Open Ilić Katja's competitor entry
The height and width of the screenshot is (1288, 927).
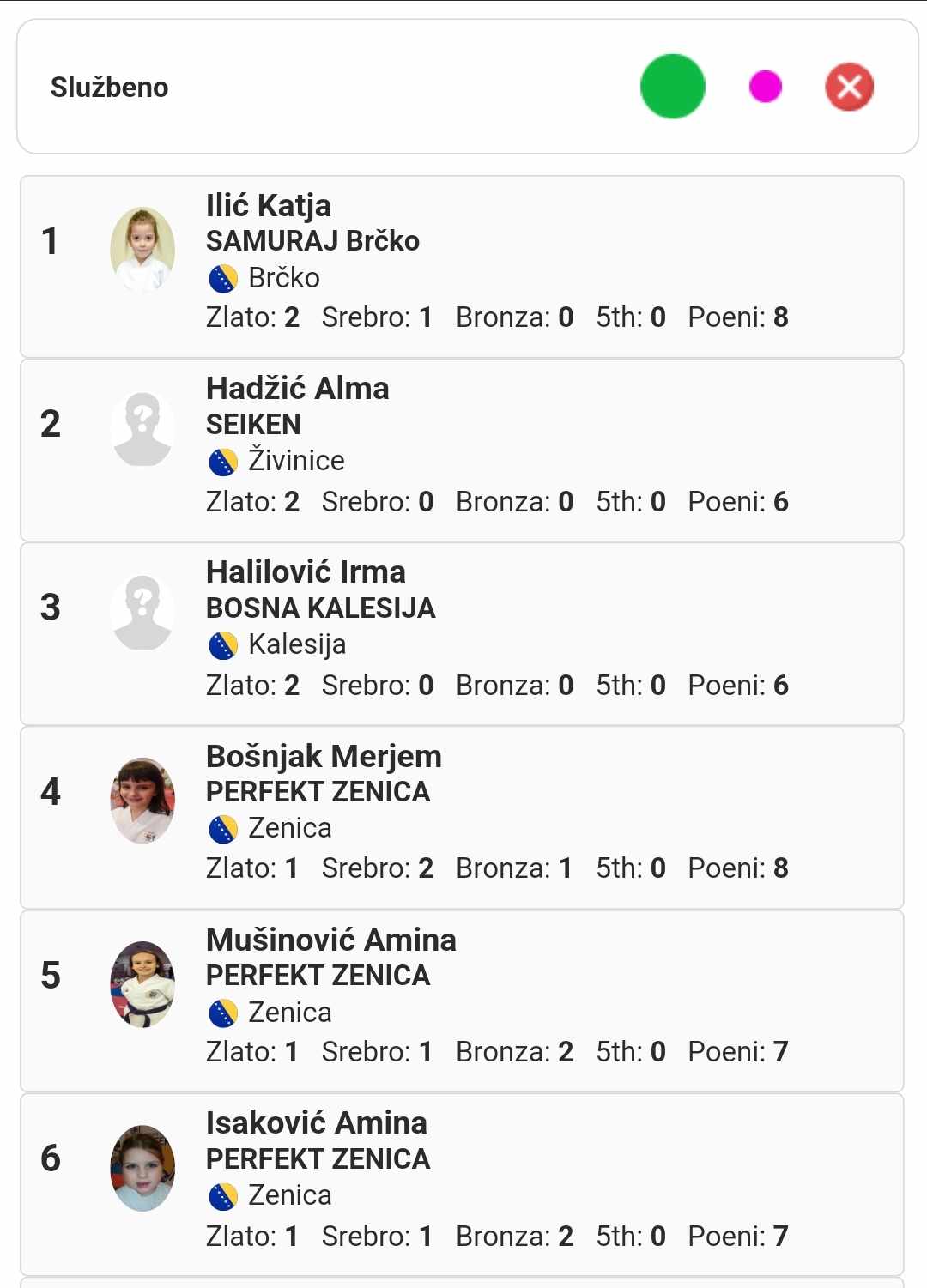(x=462, y=266)
